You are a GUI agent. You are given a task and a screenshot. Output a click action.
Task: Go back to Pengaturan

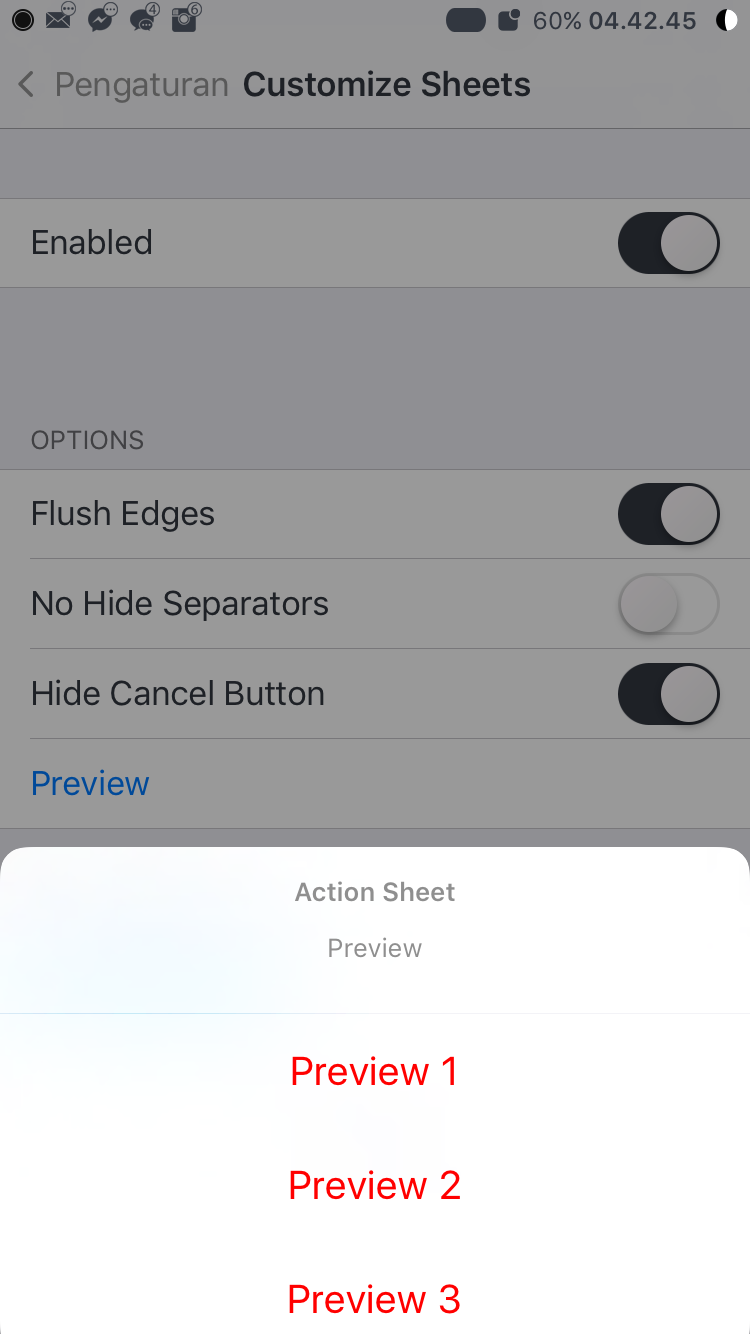(122, 85)
